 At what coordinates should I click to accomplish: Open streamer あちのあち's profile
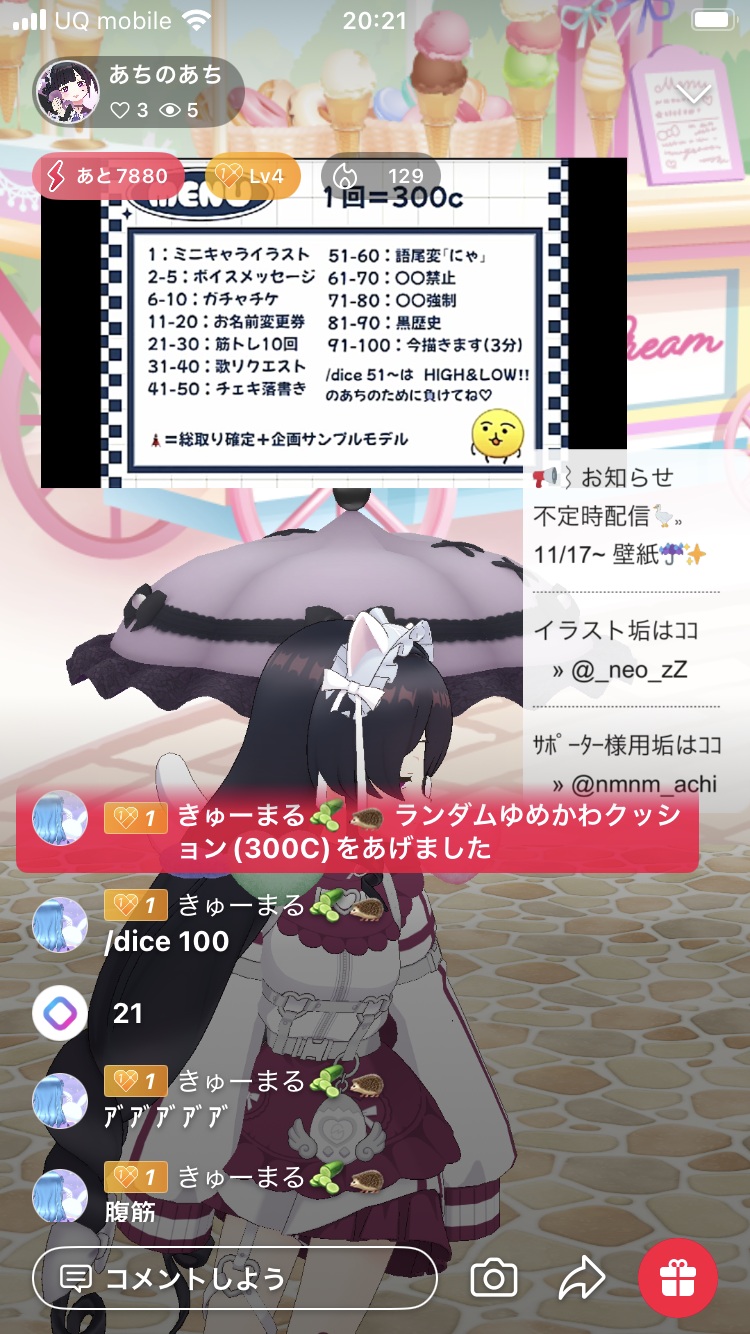[x=68, y=93]
